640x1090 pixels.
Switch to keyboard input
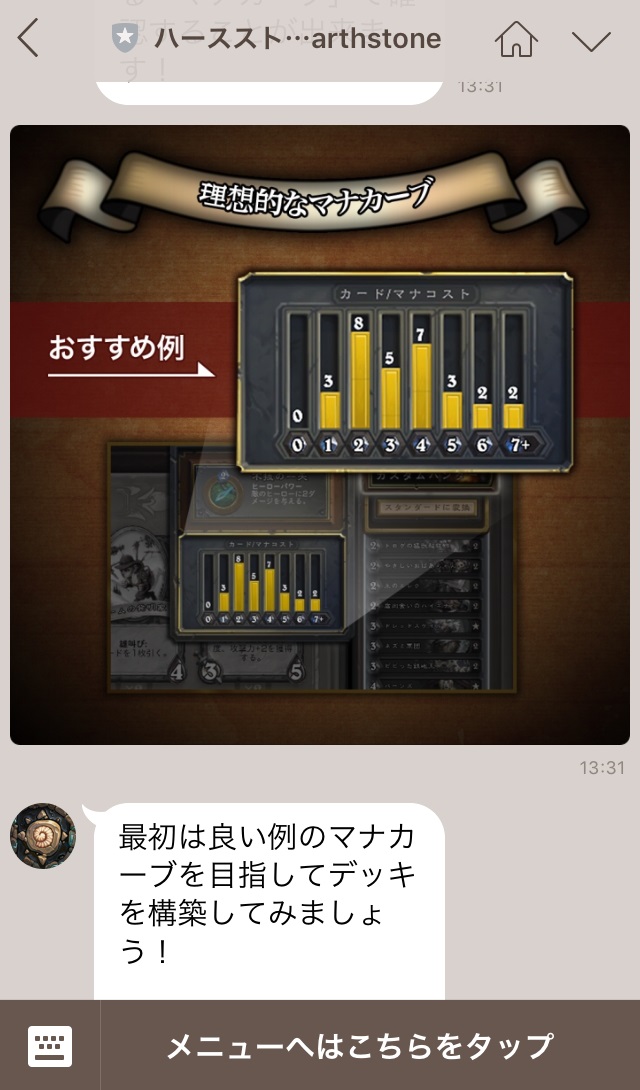[x=49, y=1045]
